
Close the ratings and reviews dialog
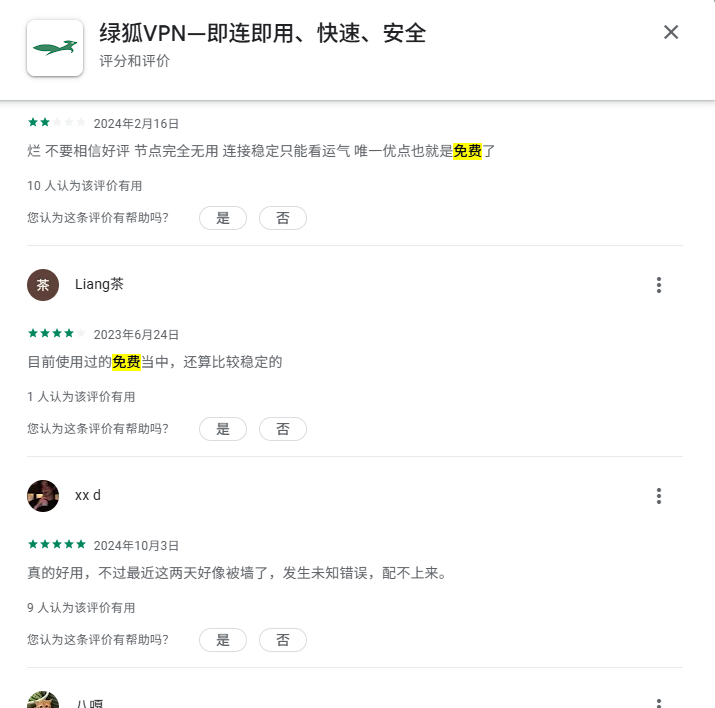(671, 32)
